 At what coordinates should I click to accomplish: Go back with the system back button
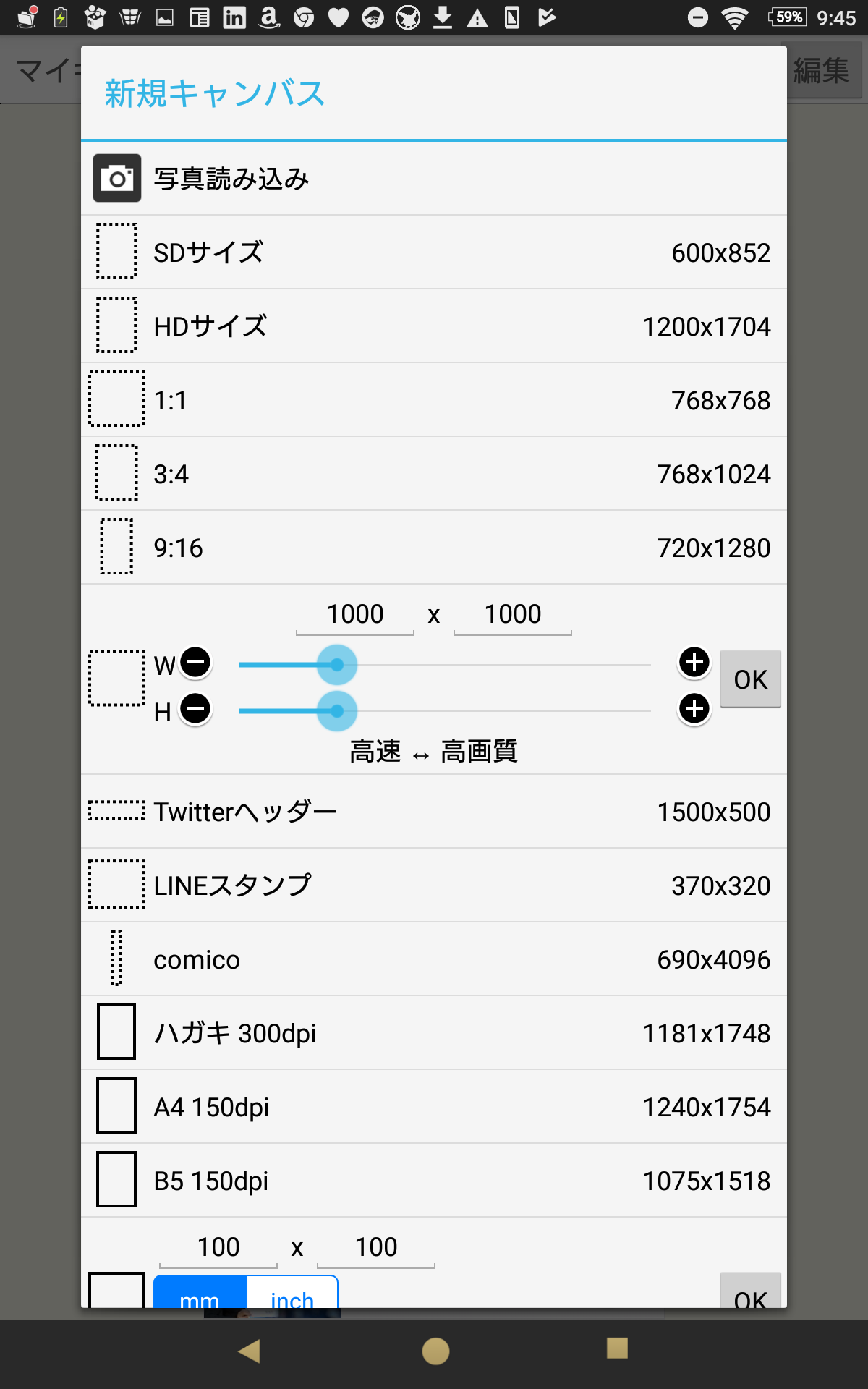pyautogui.click(x=250, y=1351)
